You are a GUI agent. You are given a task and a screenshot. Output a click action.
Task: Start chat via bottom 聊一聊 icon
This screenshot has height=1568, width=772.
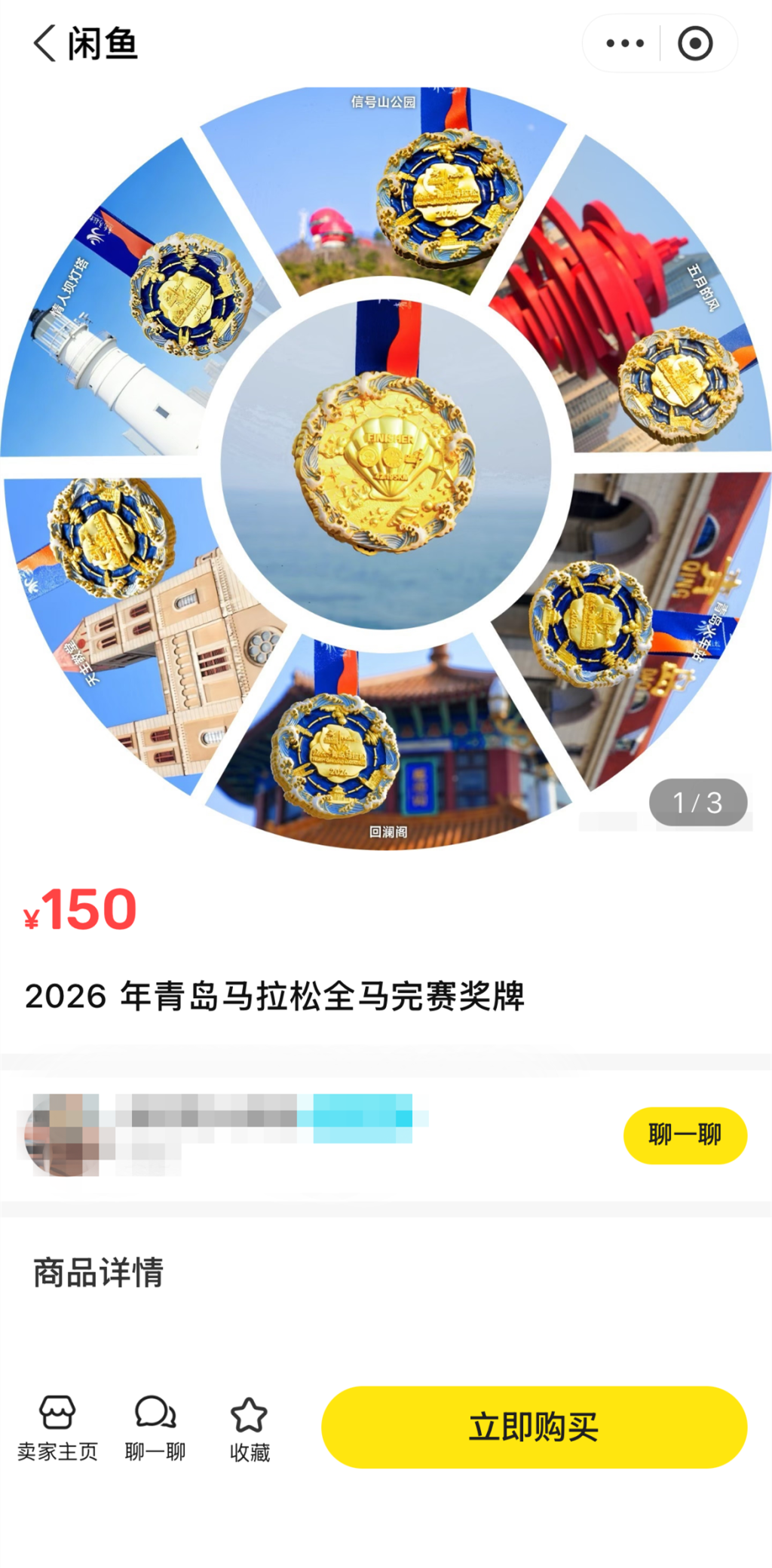tap(155, 1428)
